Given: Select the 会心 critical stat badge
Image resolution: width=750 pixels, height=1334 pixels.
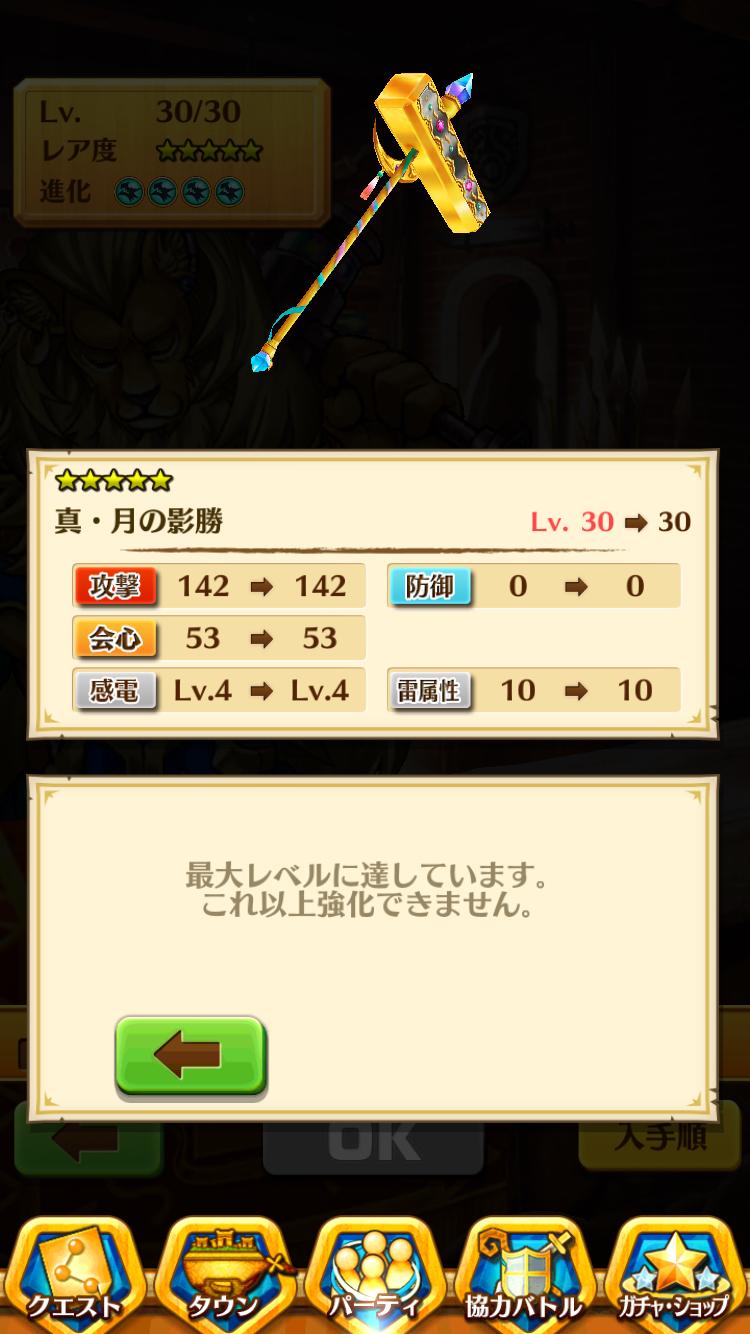Looking at the screenshot, I should [x=113, y=638].
